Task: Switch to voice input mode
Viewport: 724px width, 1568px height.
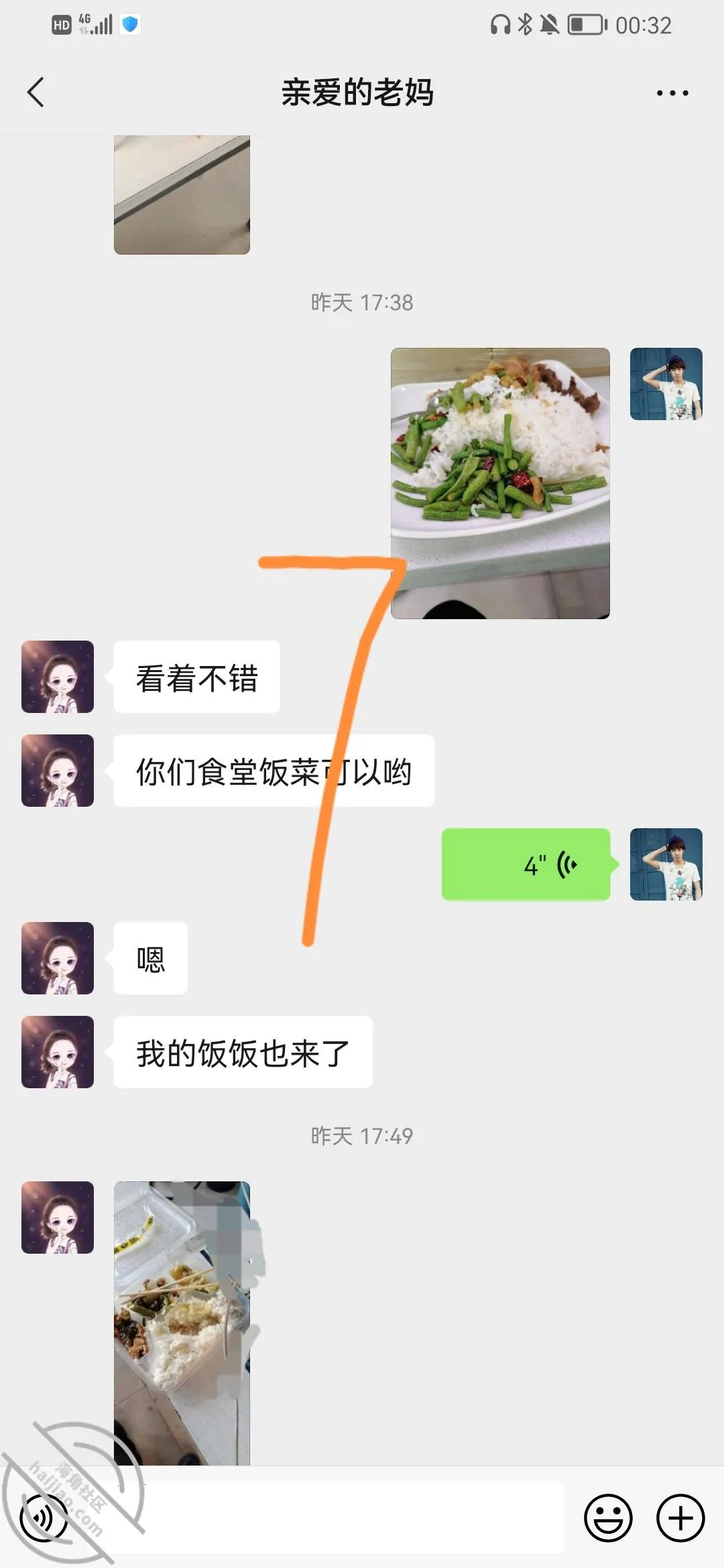Action: coord(44,1518)
